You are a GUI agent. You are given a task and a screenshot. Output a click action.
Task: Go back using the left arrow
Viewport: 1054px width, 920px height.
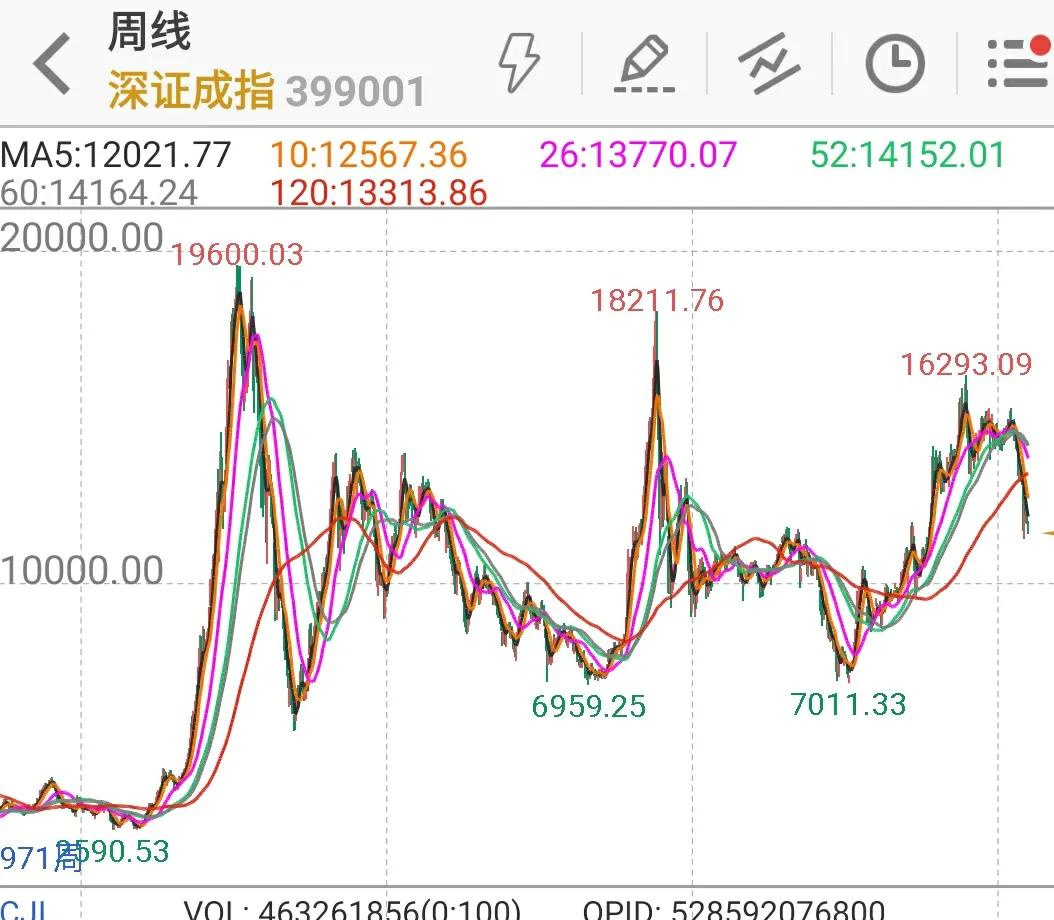pyautogui.click(x=52, y=64)
